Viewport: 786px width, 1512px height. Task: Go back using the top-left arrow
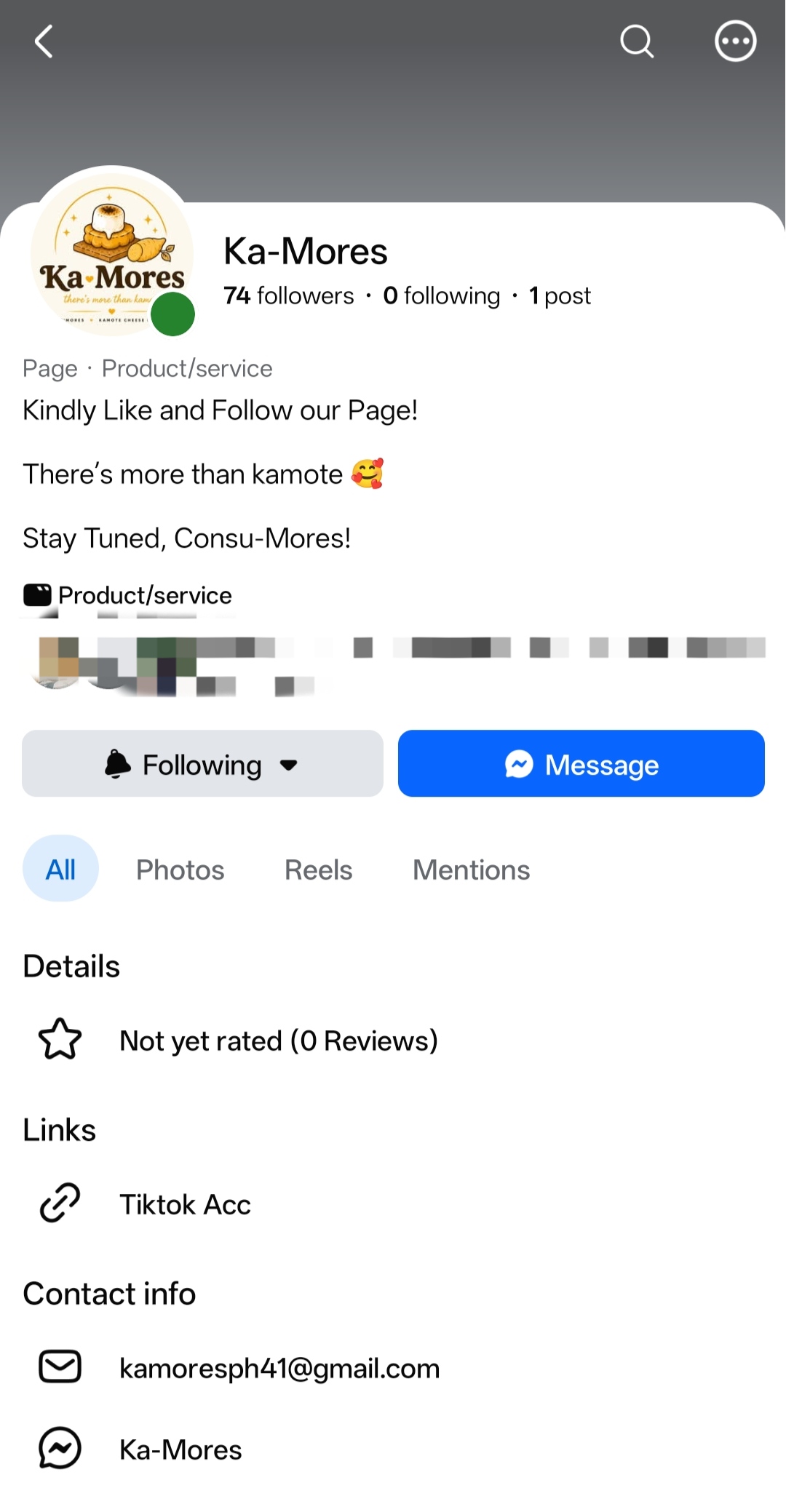pyautogui.click(x=44, y=41)
